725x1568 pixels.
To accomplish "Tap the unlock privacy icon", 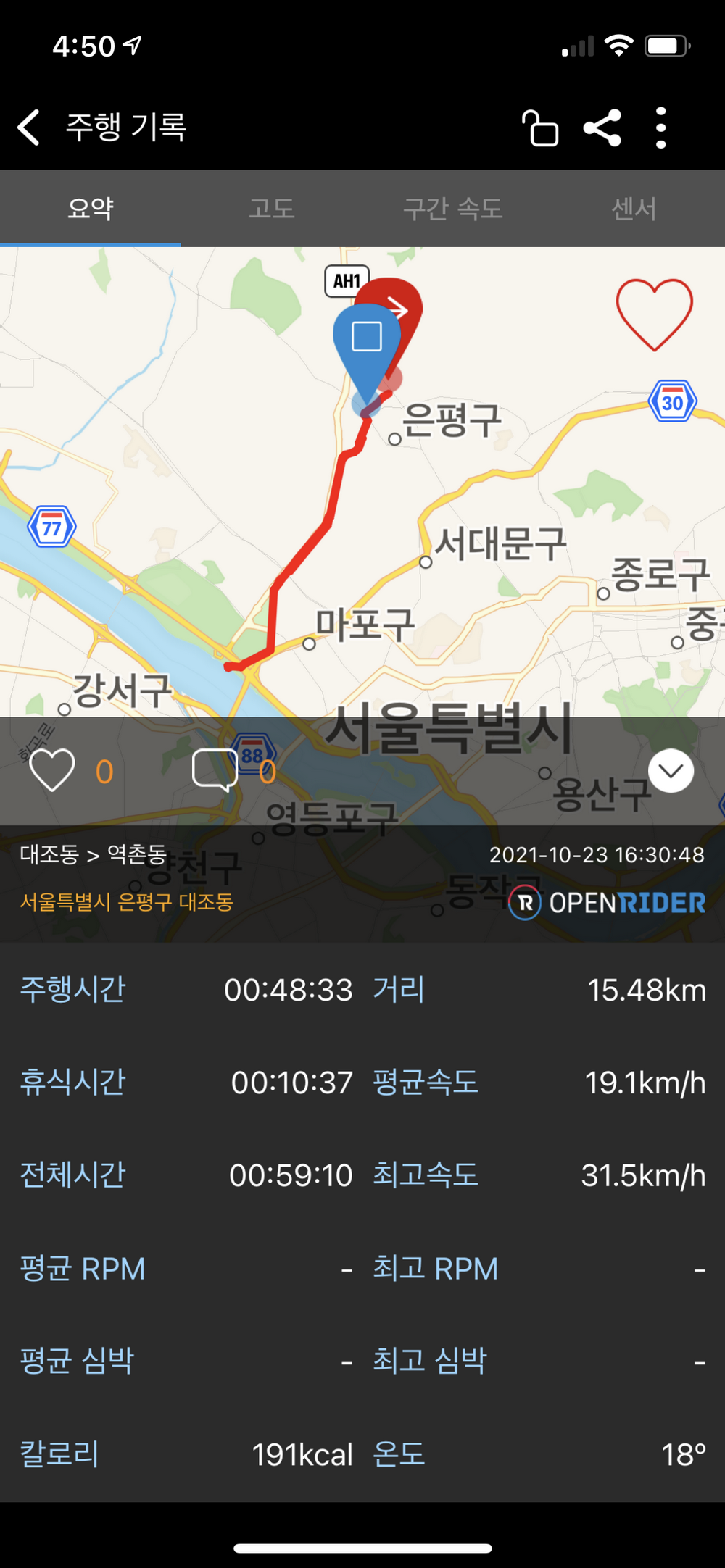I will coord(540,128).
